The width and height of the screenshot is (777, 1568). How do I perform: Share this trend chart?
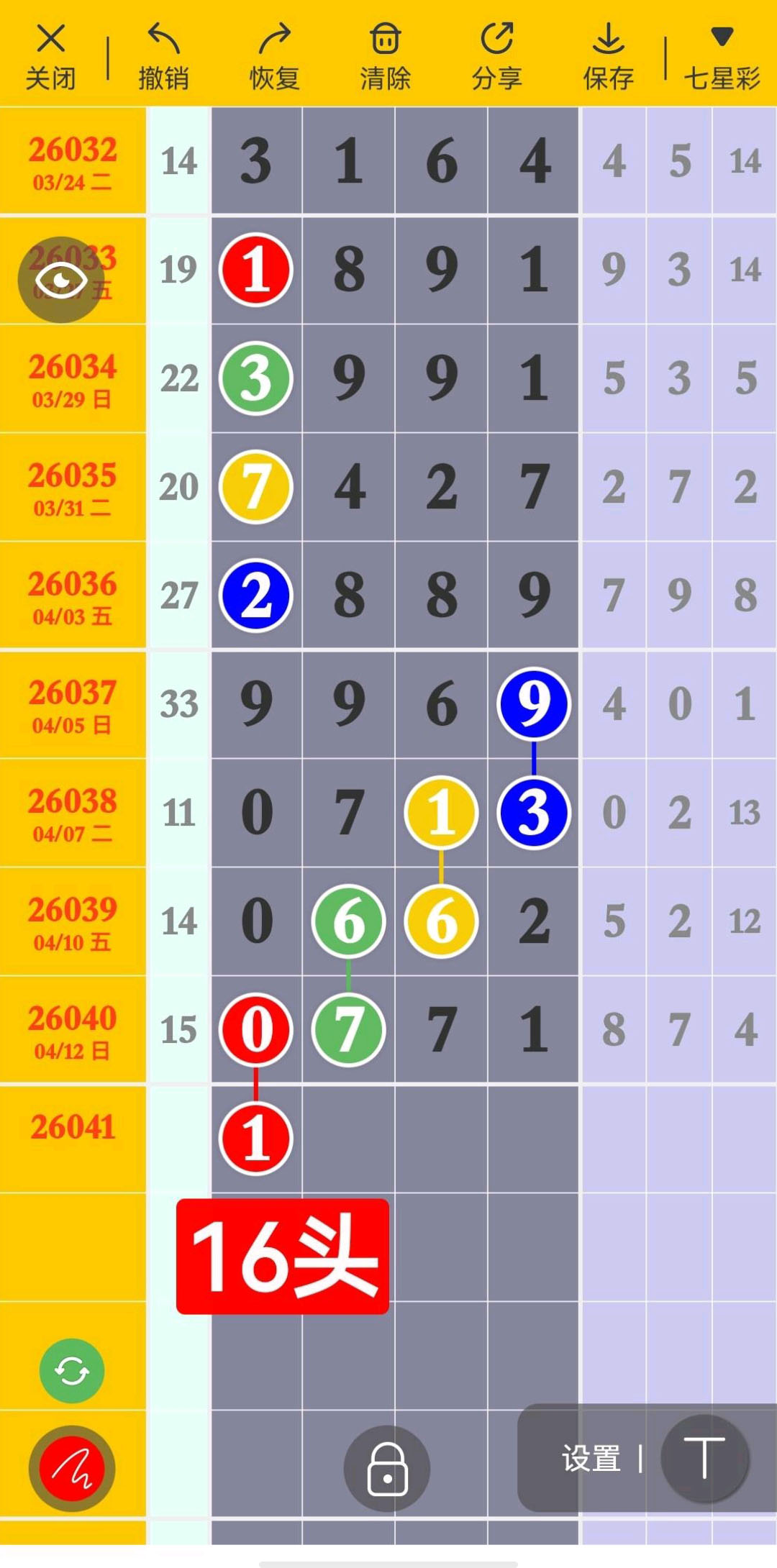(x=496, y=56)
